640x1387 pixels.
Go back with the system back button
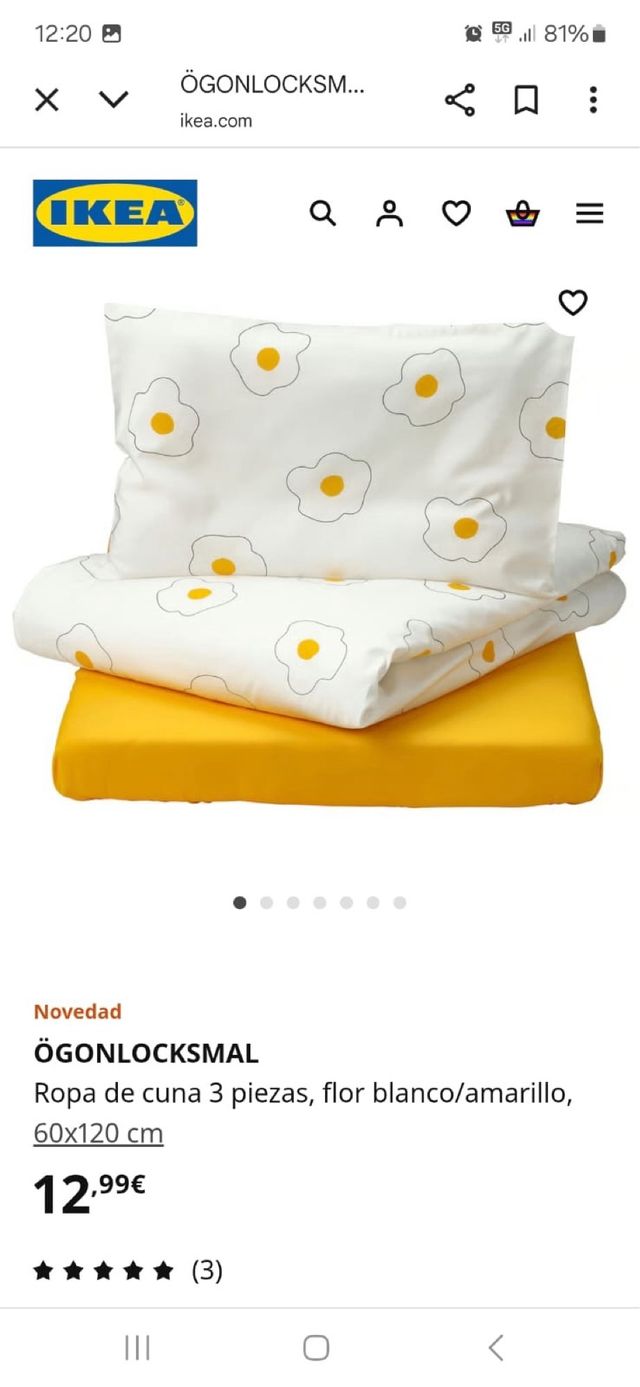[x=496, y=1347]
